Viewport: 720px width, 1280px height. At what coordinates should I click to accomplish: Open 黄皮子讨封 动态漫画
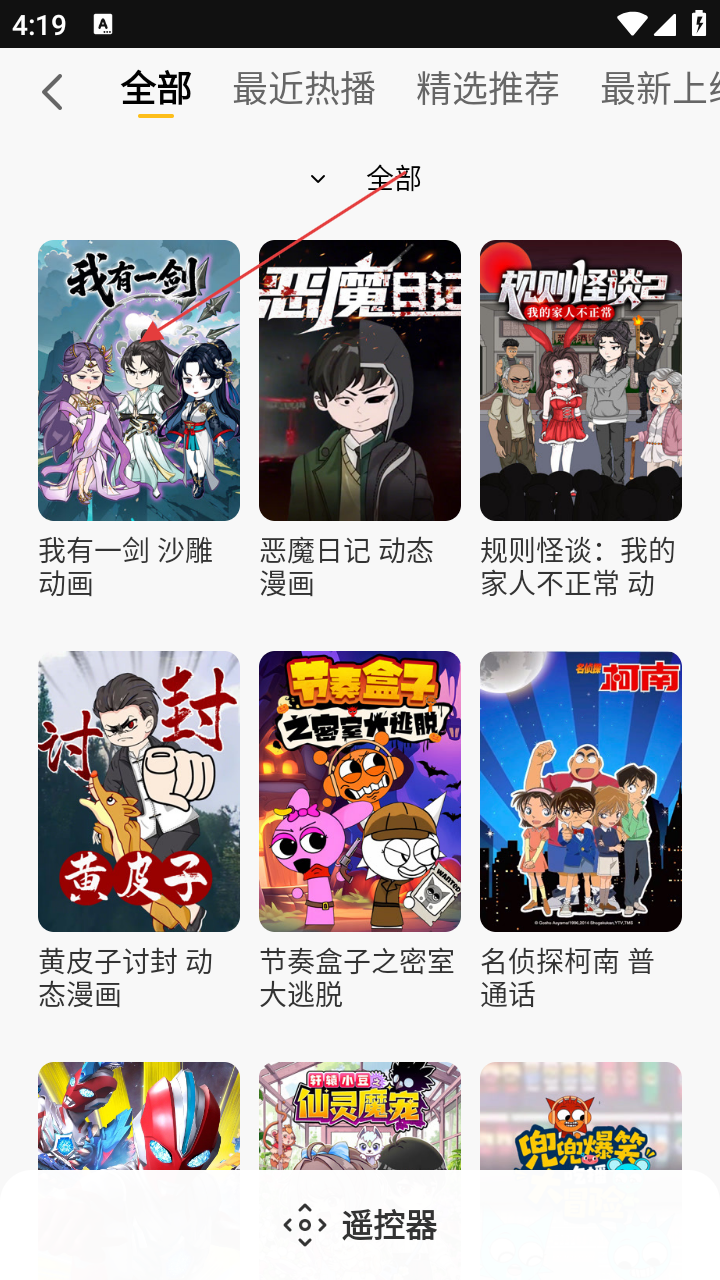139,792
